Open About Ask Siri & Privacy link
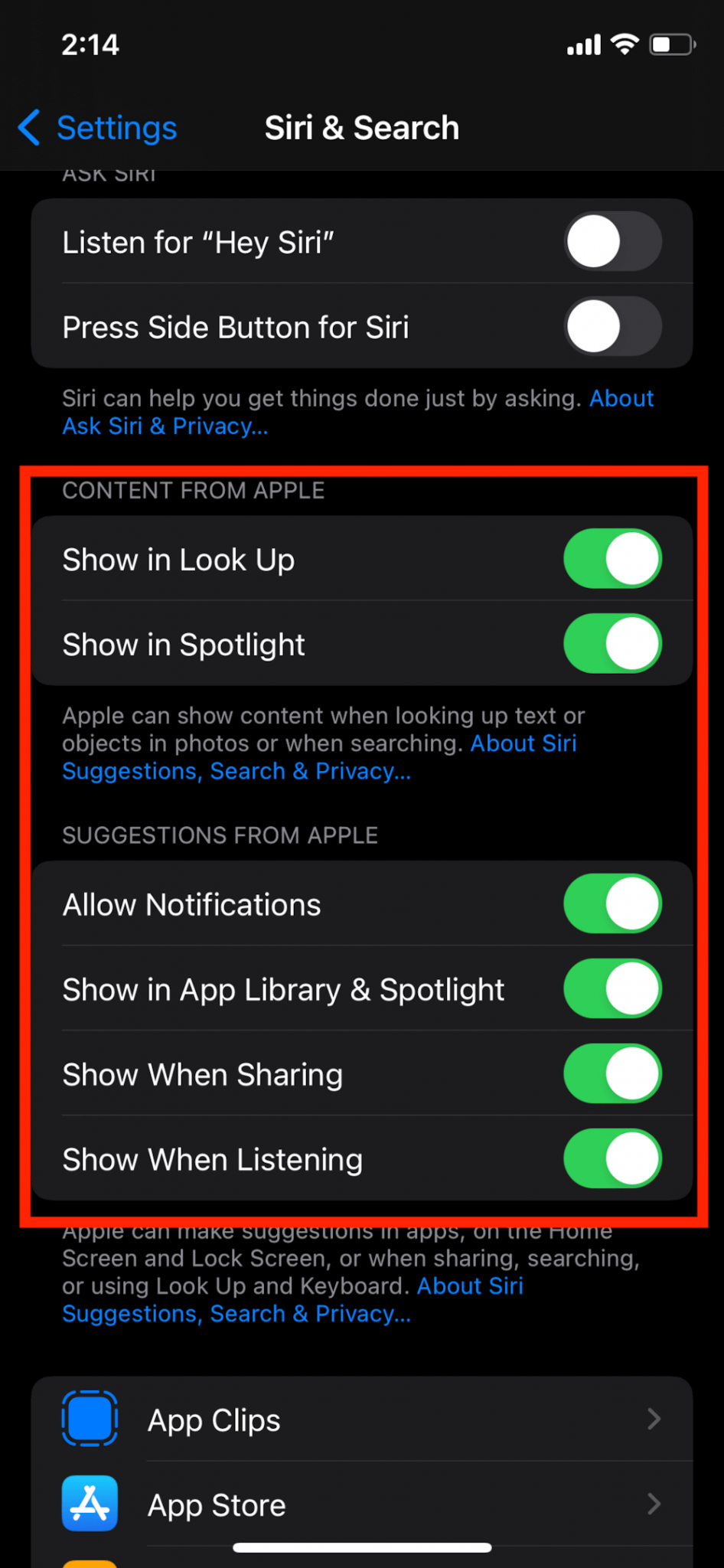This screenshot has width=724, height=1568. (165, 426)
